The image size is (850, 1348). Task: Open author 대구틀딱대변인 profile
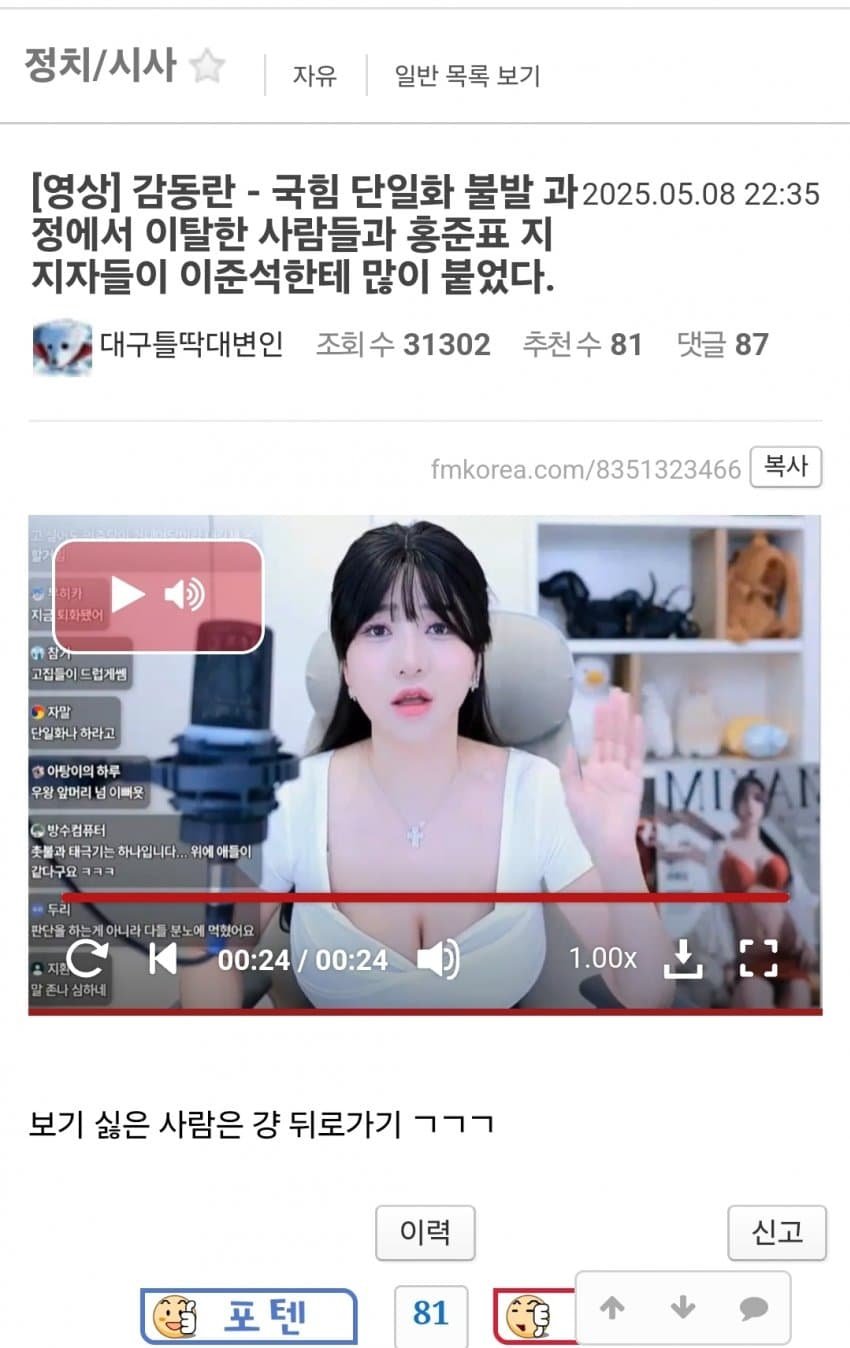pyautogui.click(x=190, y=345)
